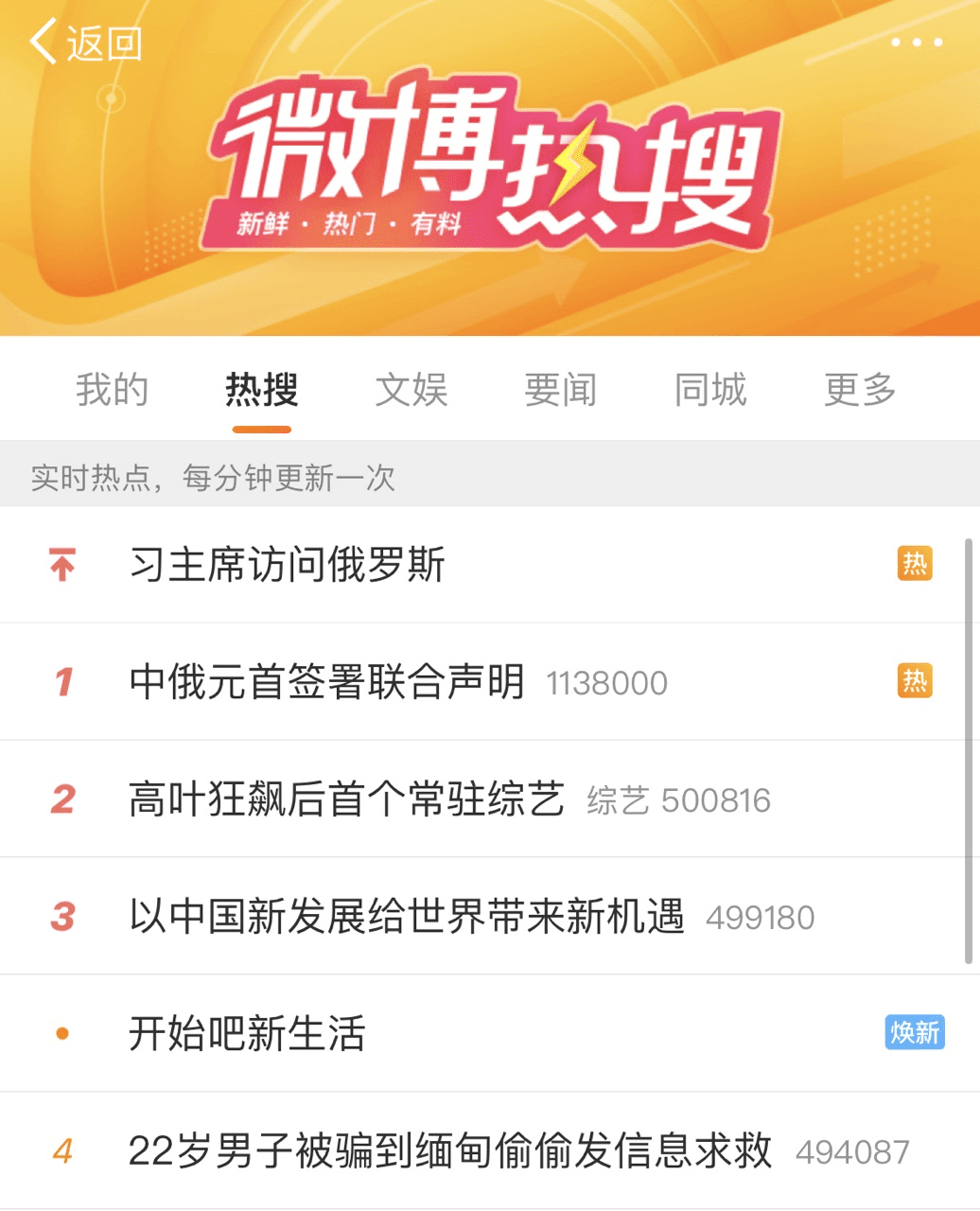Viewport: 980px width, 1211px height.
Task: View the topic 高叶狂飙后首个常驻综艺
Action: (x=346, y=799)
